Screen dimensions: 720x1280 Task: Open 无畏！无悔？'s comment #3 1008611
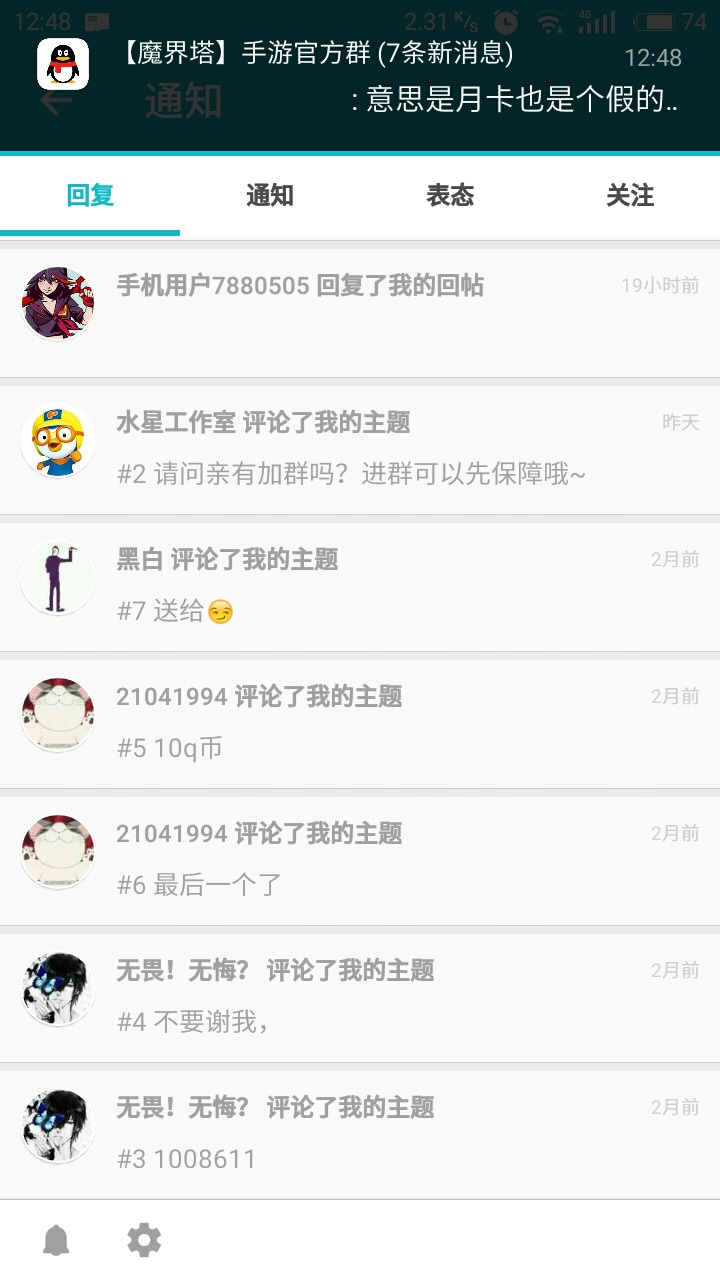(x=360, y=1135)
